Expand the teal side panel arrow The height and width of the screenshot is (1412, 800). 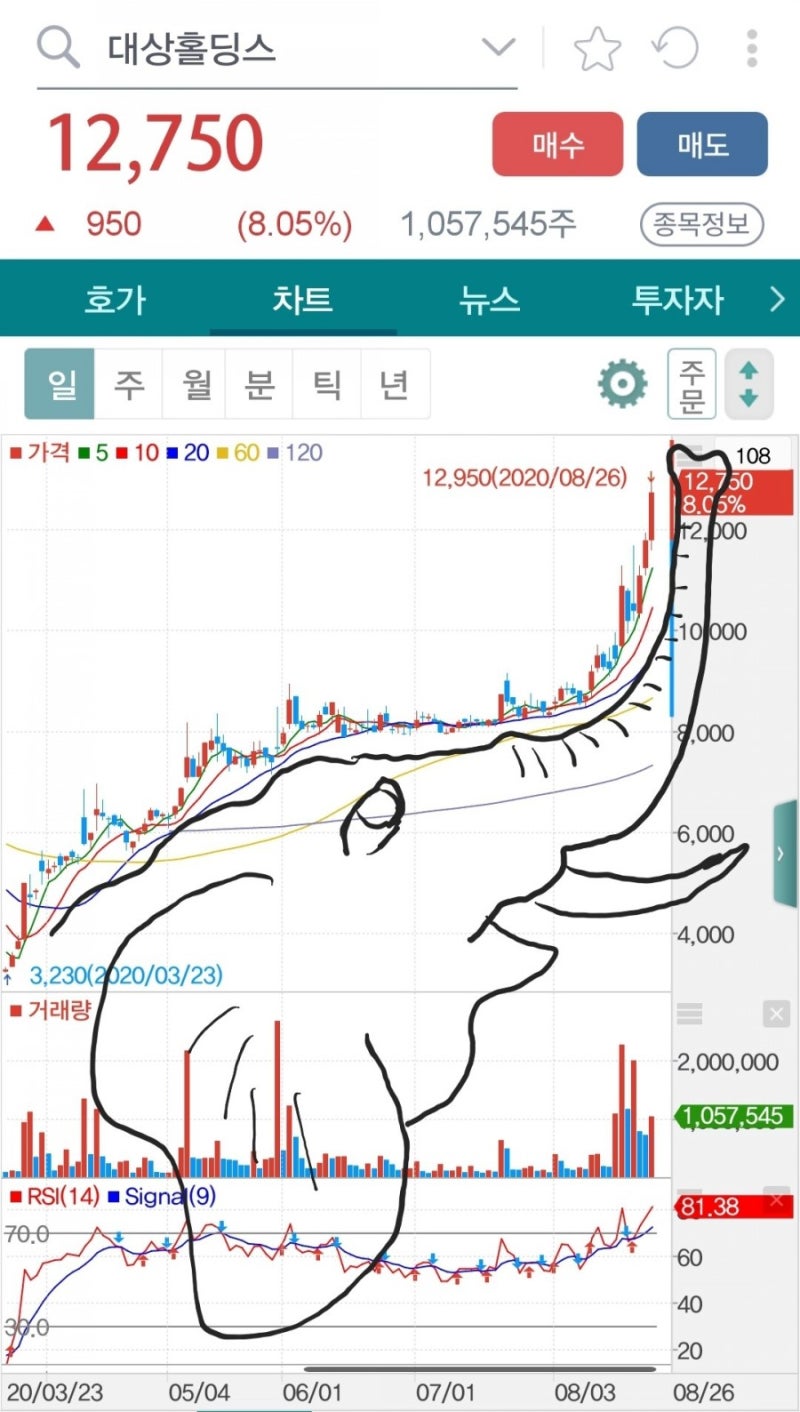pyautogui.click(x=779, y=852)
